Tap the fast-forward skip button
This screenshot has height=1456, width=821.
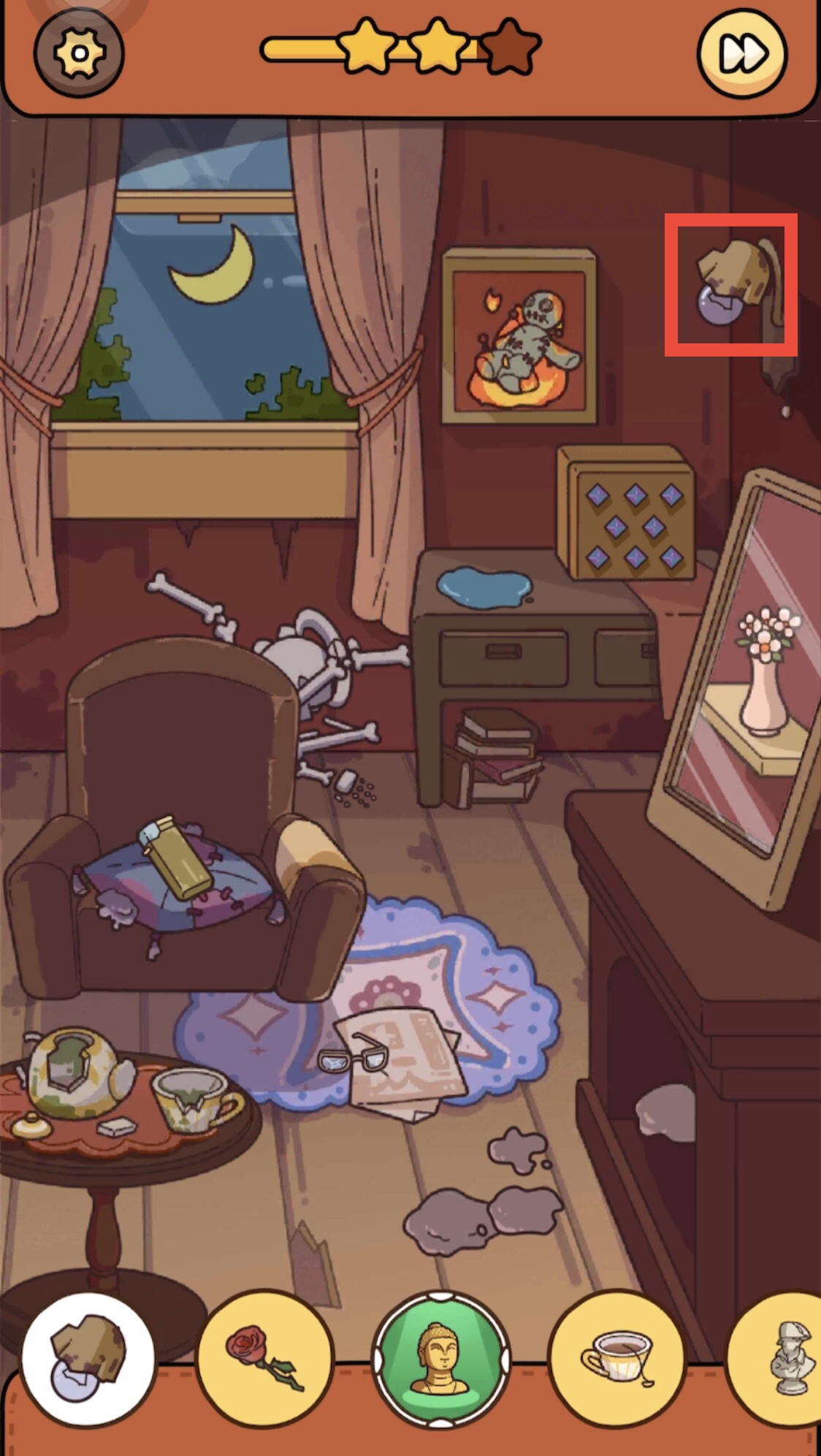coord(742,53)
